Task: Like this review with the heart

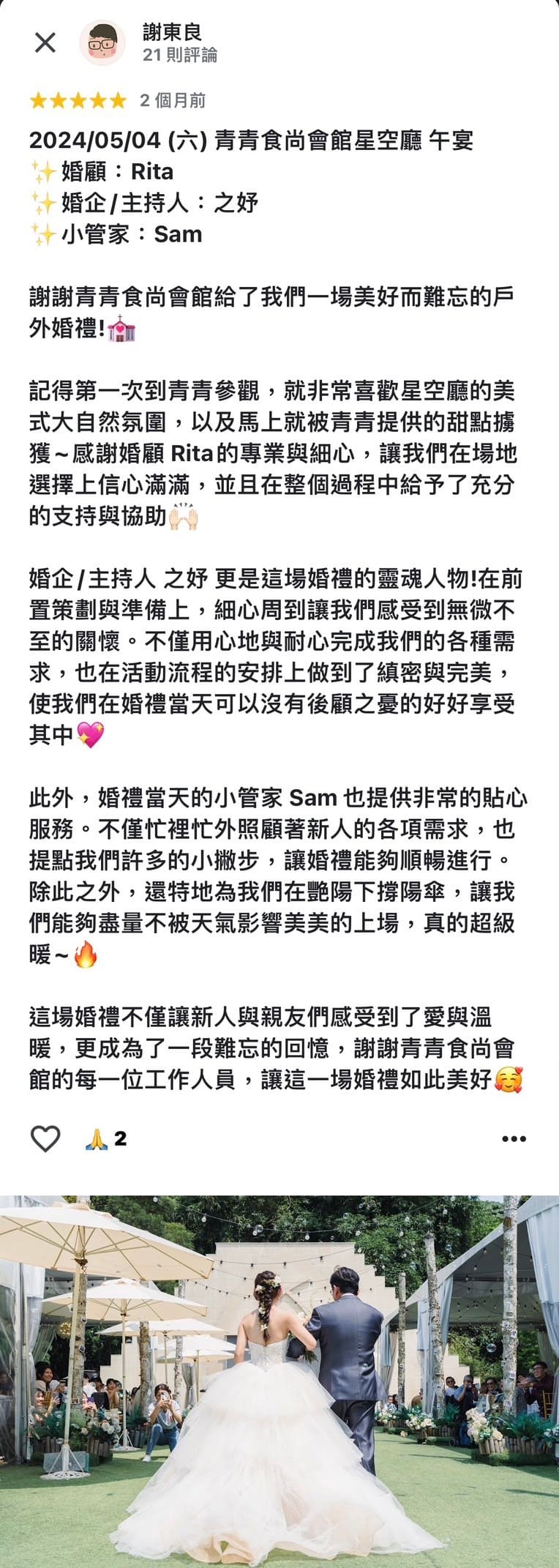Action: tap(45, 1138)
